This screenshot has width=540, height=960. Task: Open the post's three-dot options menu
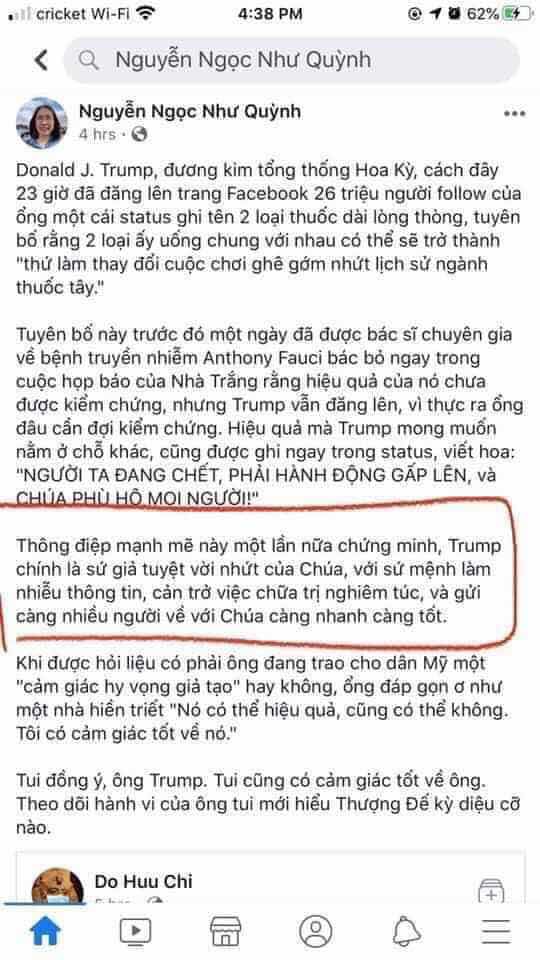click(x=514, y=114)
